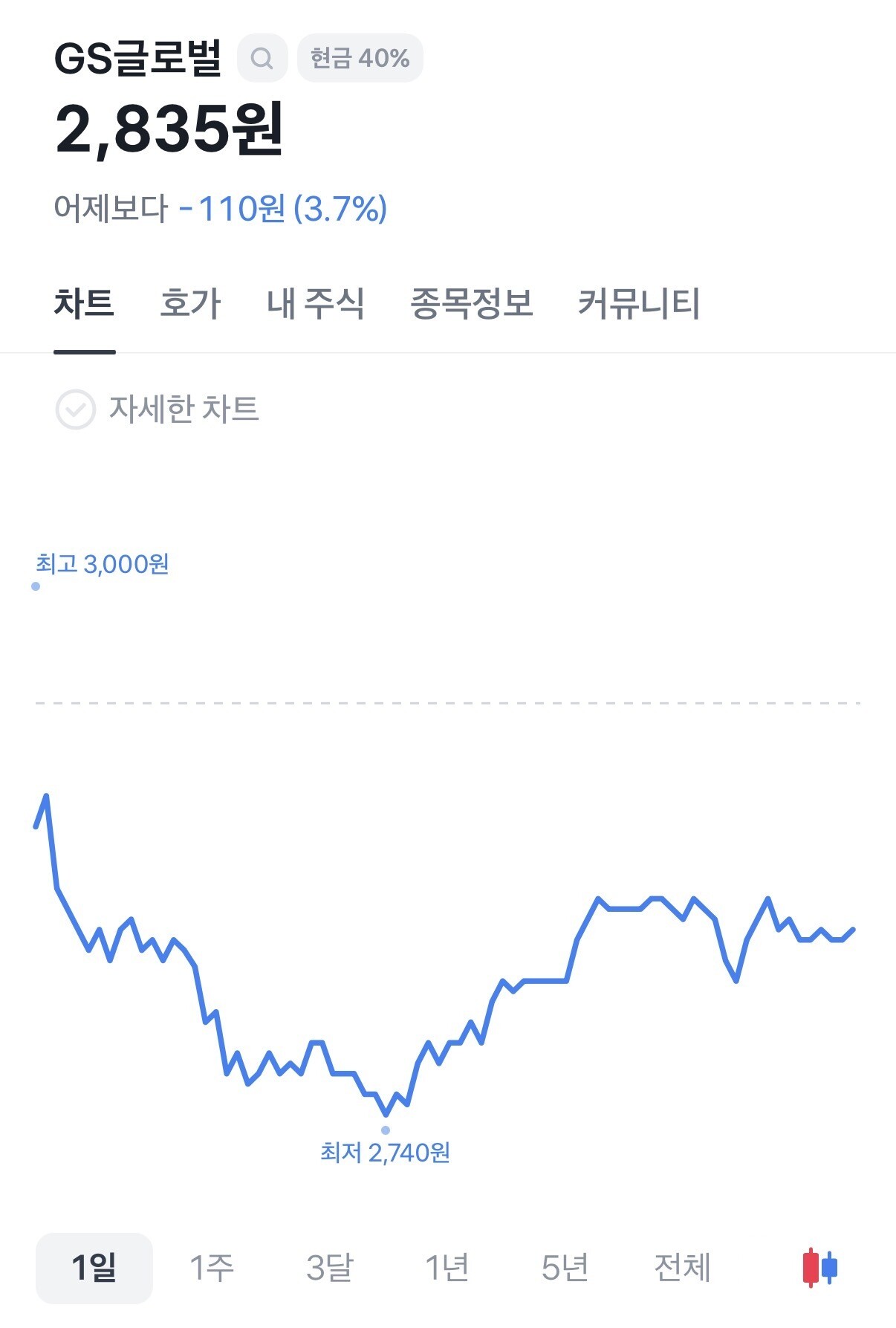Viewport: 896px width, 1328px height.
Task: Select the 전체 chart period
Action: (682, 1268)
